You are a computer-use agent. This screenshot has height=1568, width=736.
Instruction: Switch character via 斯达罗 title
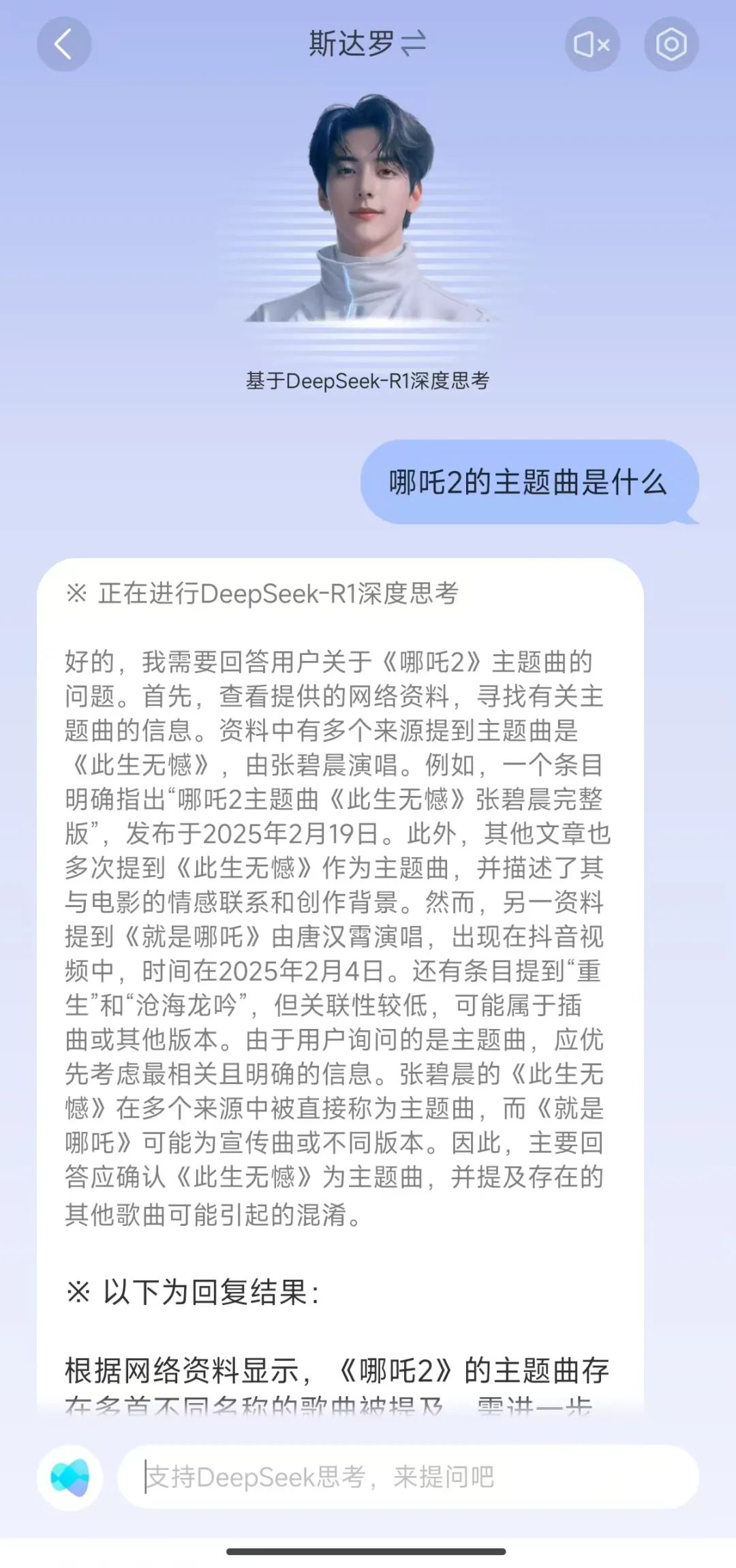(x=367, y=44)
